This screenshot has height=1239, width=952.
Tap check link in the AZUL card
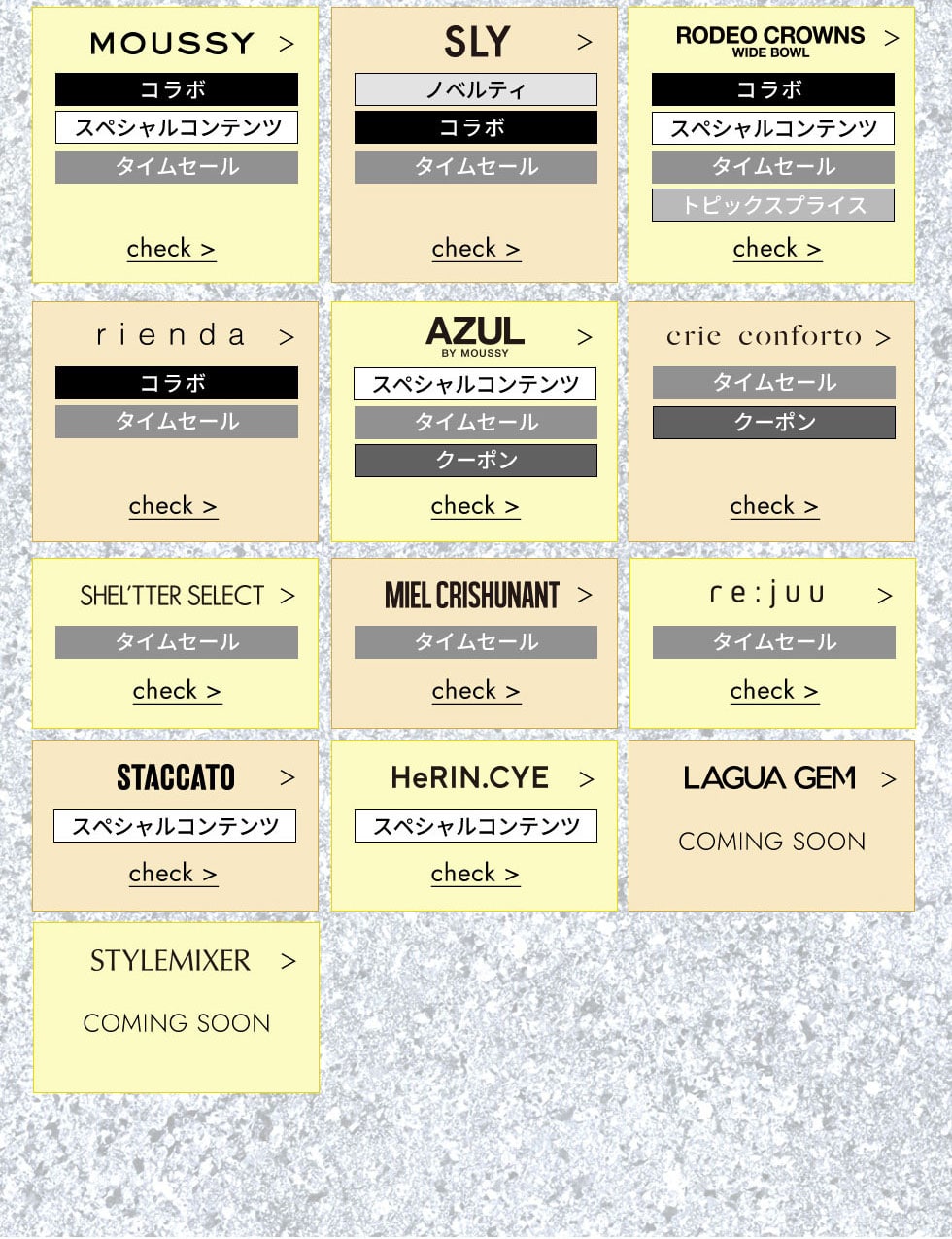(x=474, y=506)
